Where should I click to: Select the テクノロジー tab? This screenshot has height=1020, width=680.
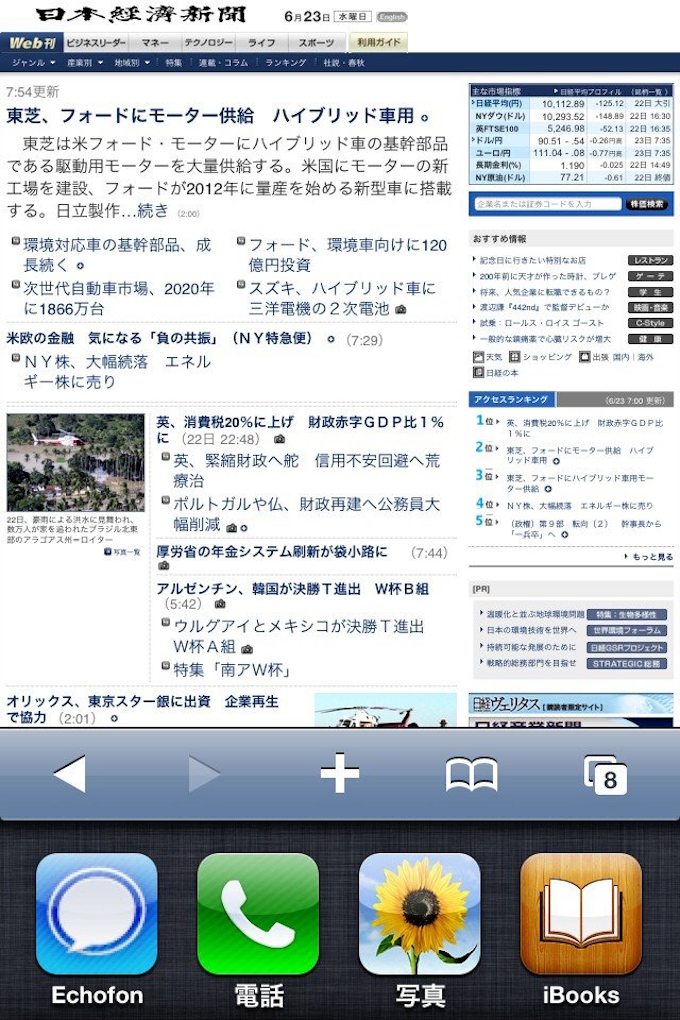pyautogui.click(x=208, y=43)
